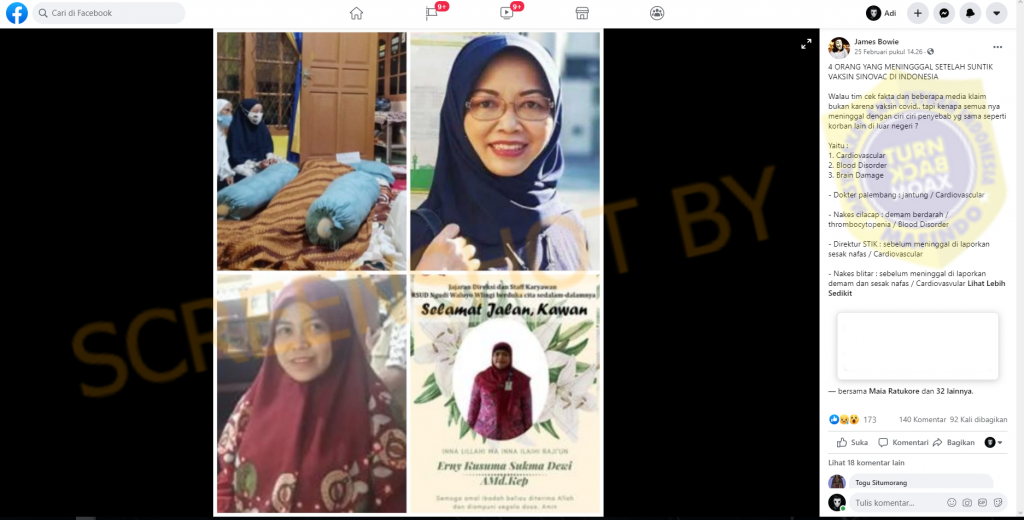The image size is (1024, 520).
Task: Open the Groups tab
Action: [657, 13]
